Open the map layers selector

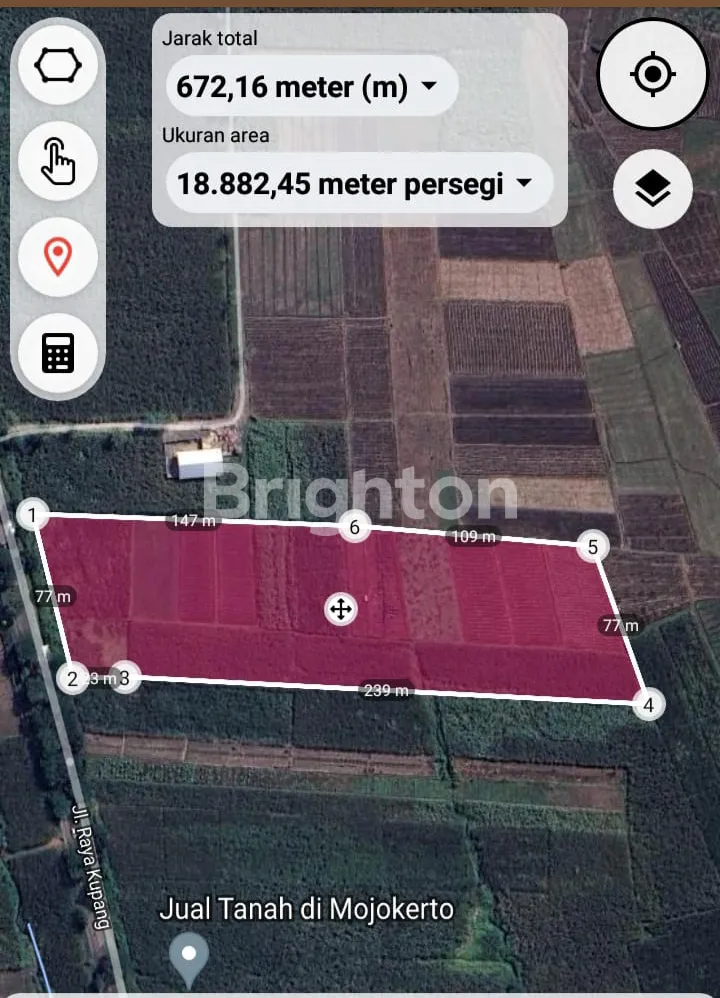click(652, 188)
